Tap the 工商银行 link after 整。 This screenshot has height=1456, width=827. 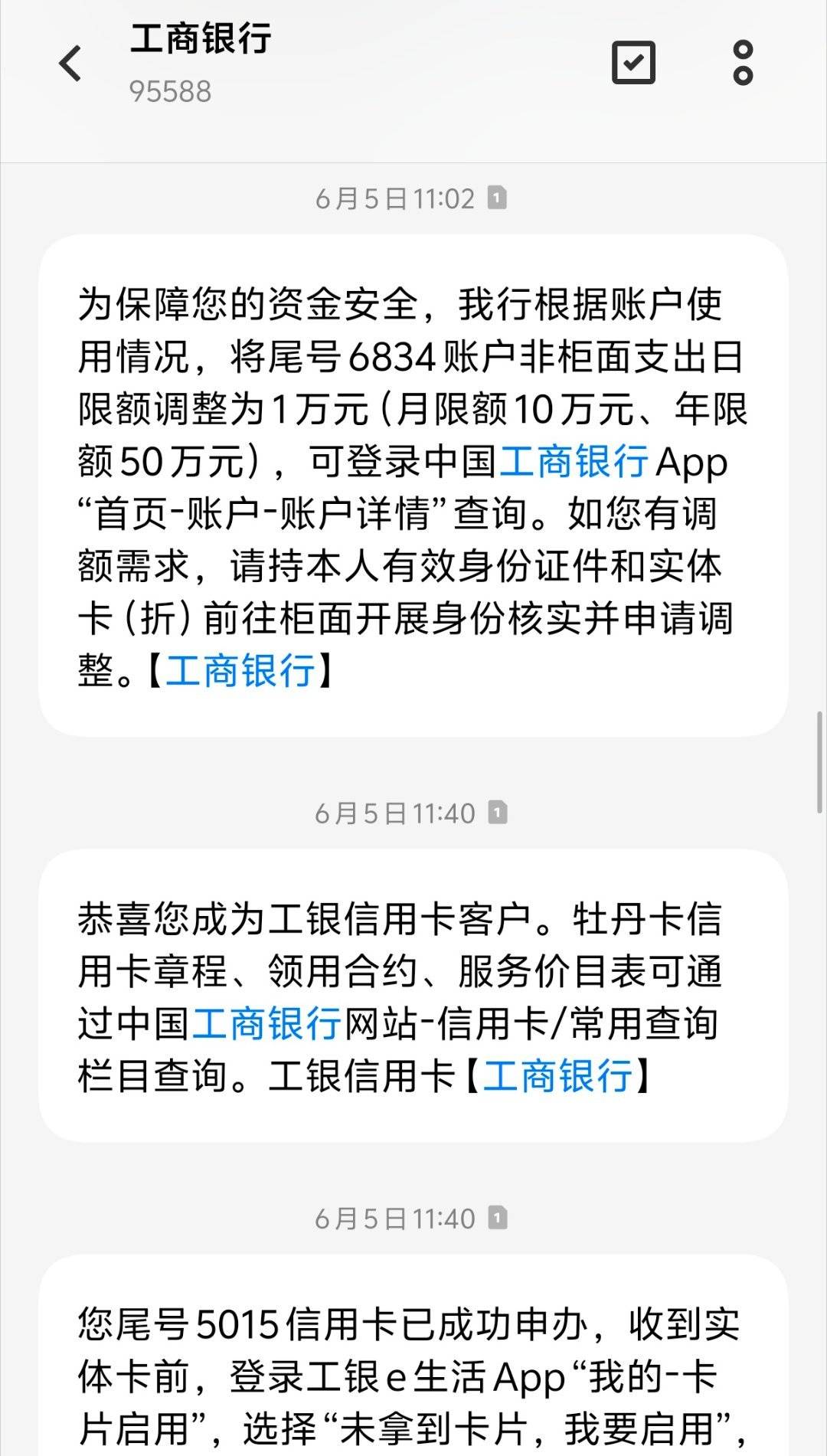pos(240,670)
